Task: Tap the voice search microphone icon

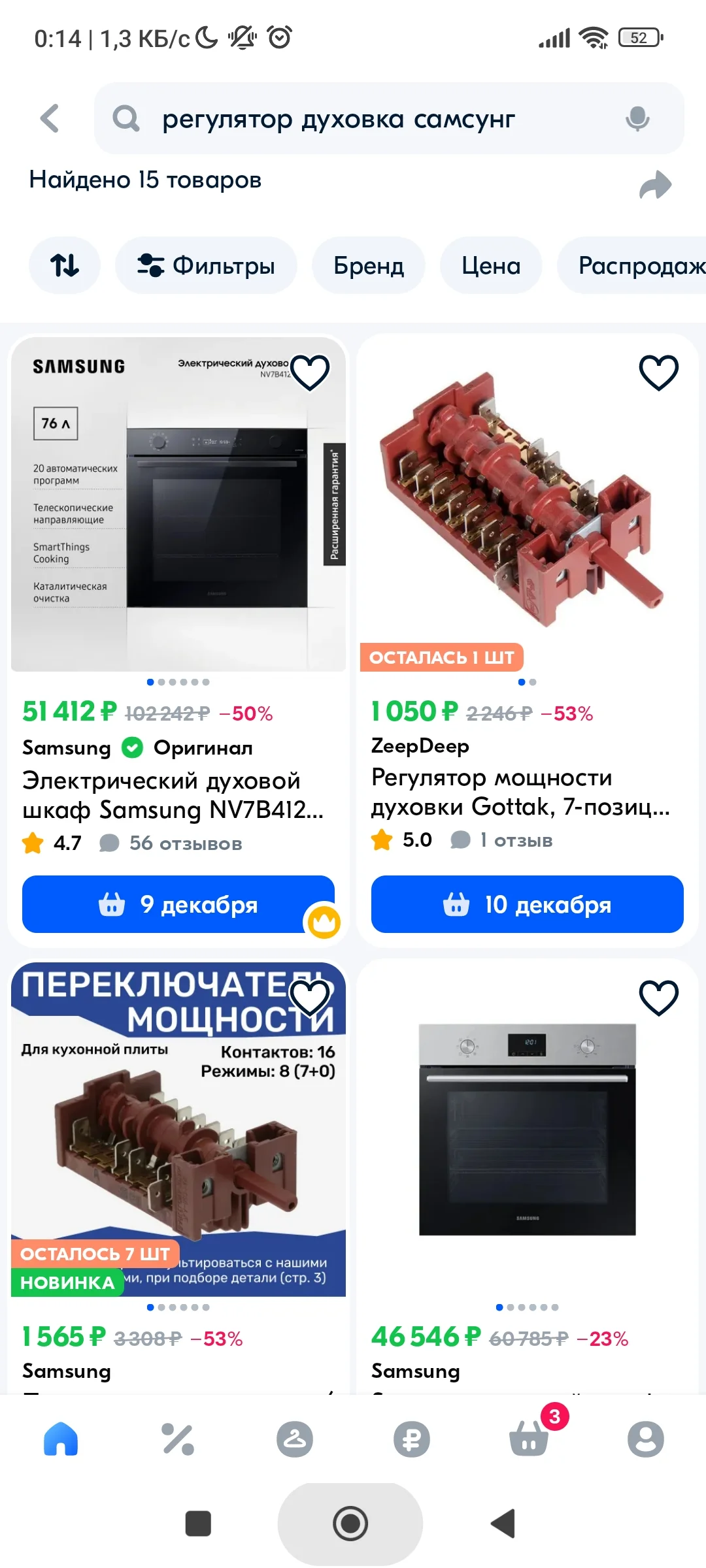Action: coord(637,119)
